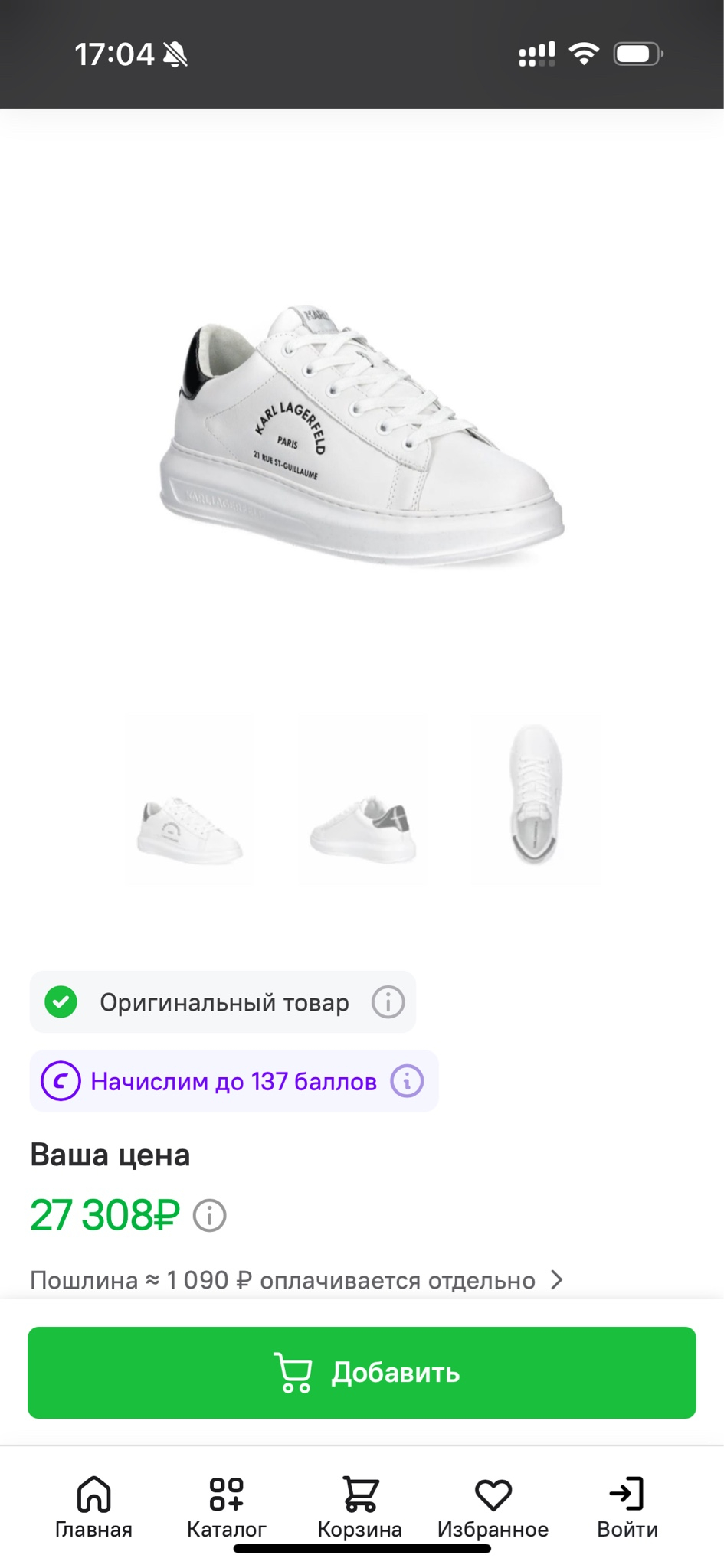Tap the info icon next to price 27 308₽

point(209,1215)
